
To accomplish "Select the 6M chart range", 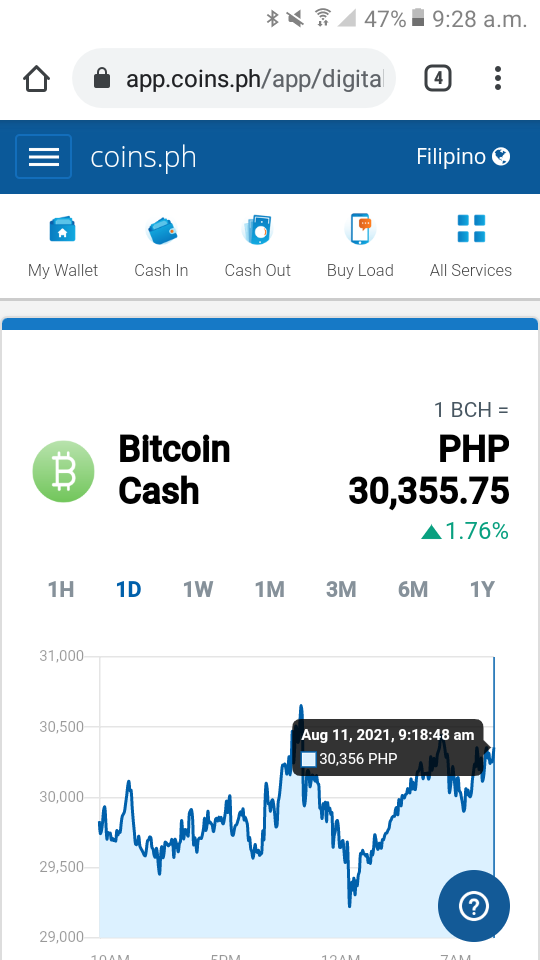I will click(413, 590).
